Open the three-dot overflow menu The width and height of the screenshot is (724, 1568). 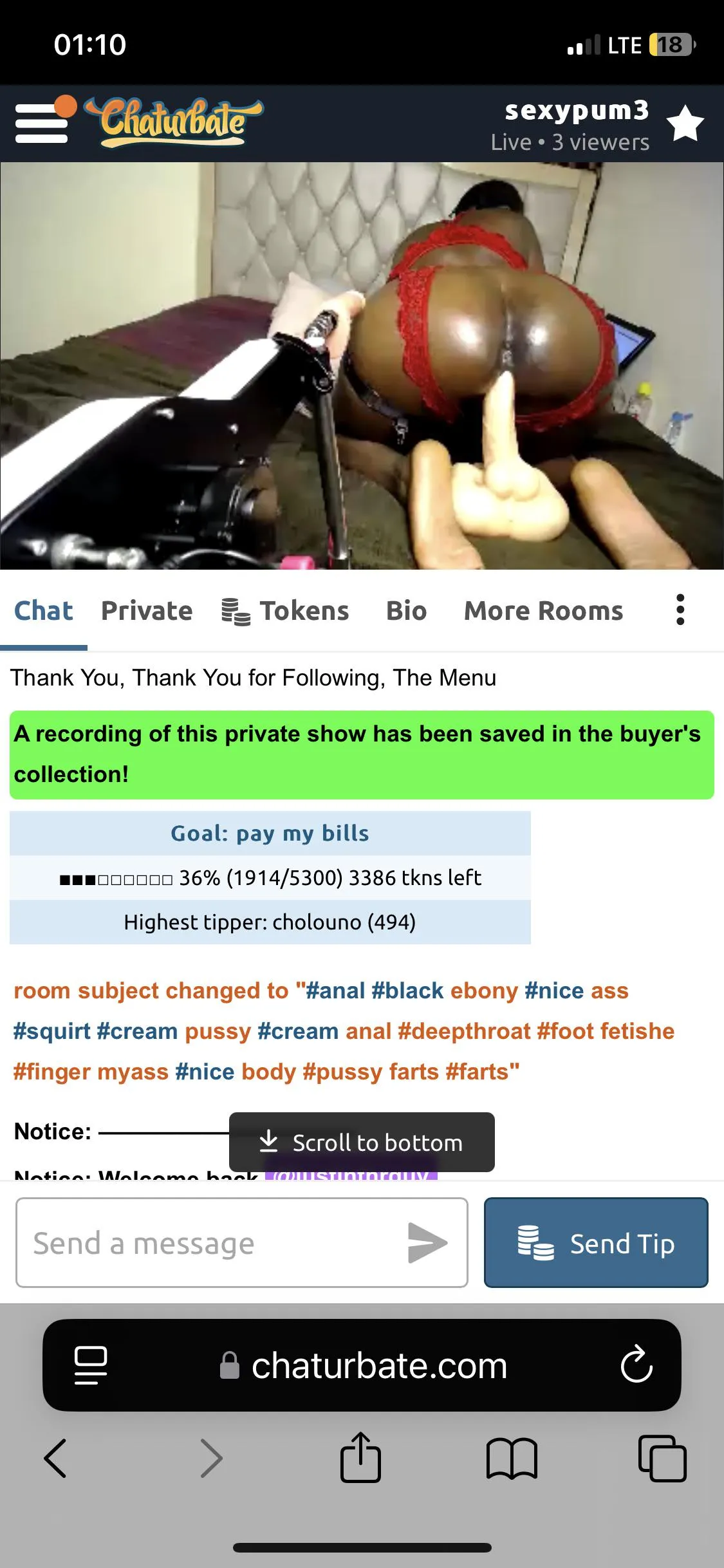[x=680, y=610]
